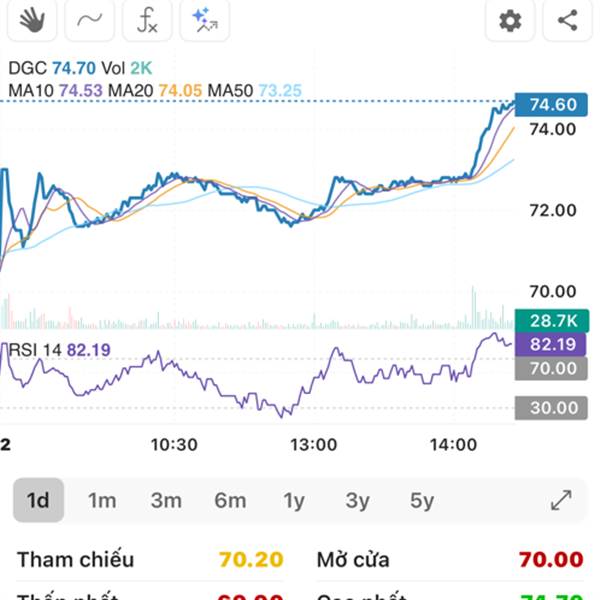Select the 1d timeframe
The image size is (600, 600).
tap(38, 500)
